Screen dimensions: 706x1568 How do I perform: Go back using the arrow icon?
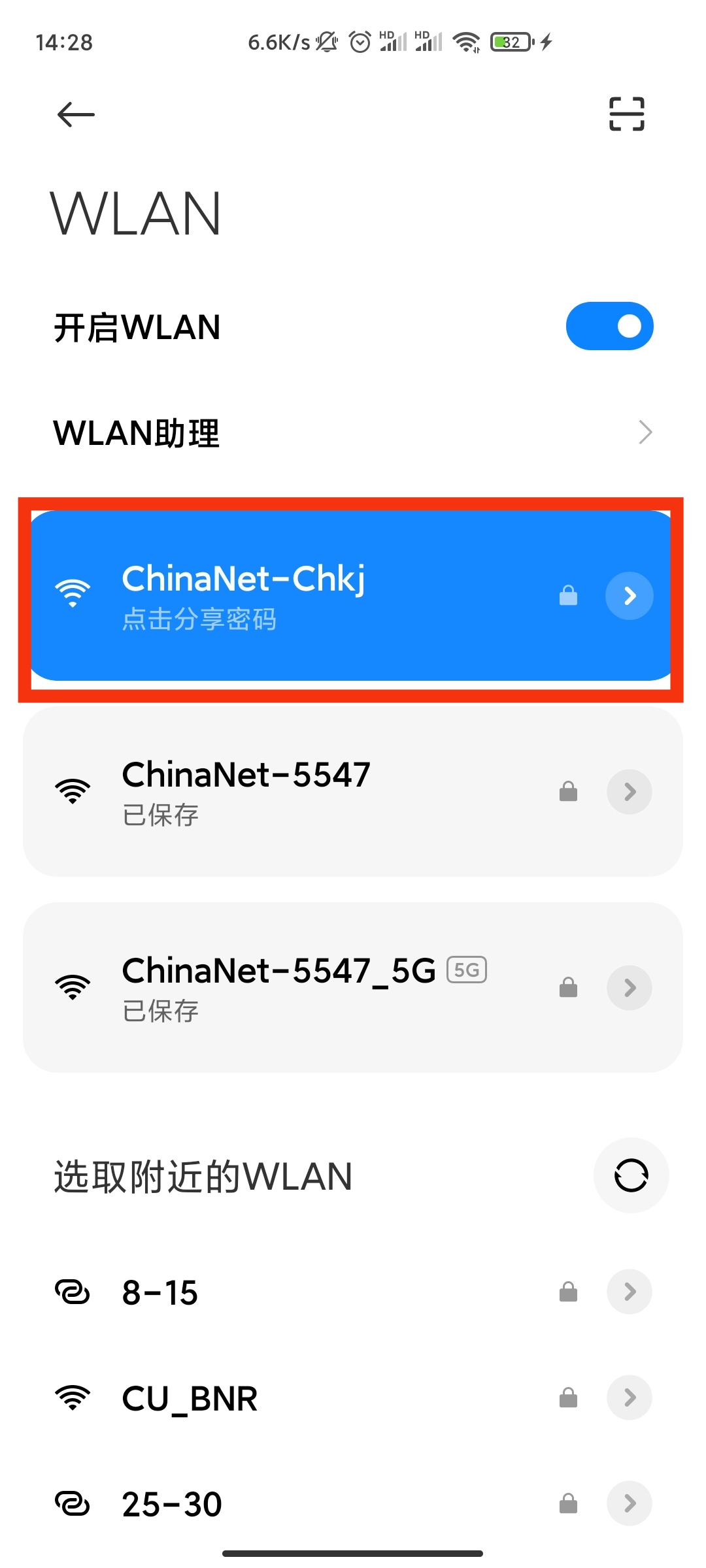(76, 115)
